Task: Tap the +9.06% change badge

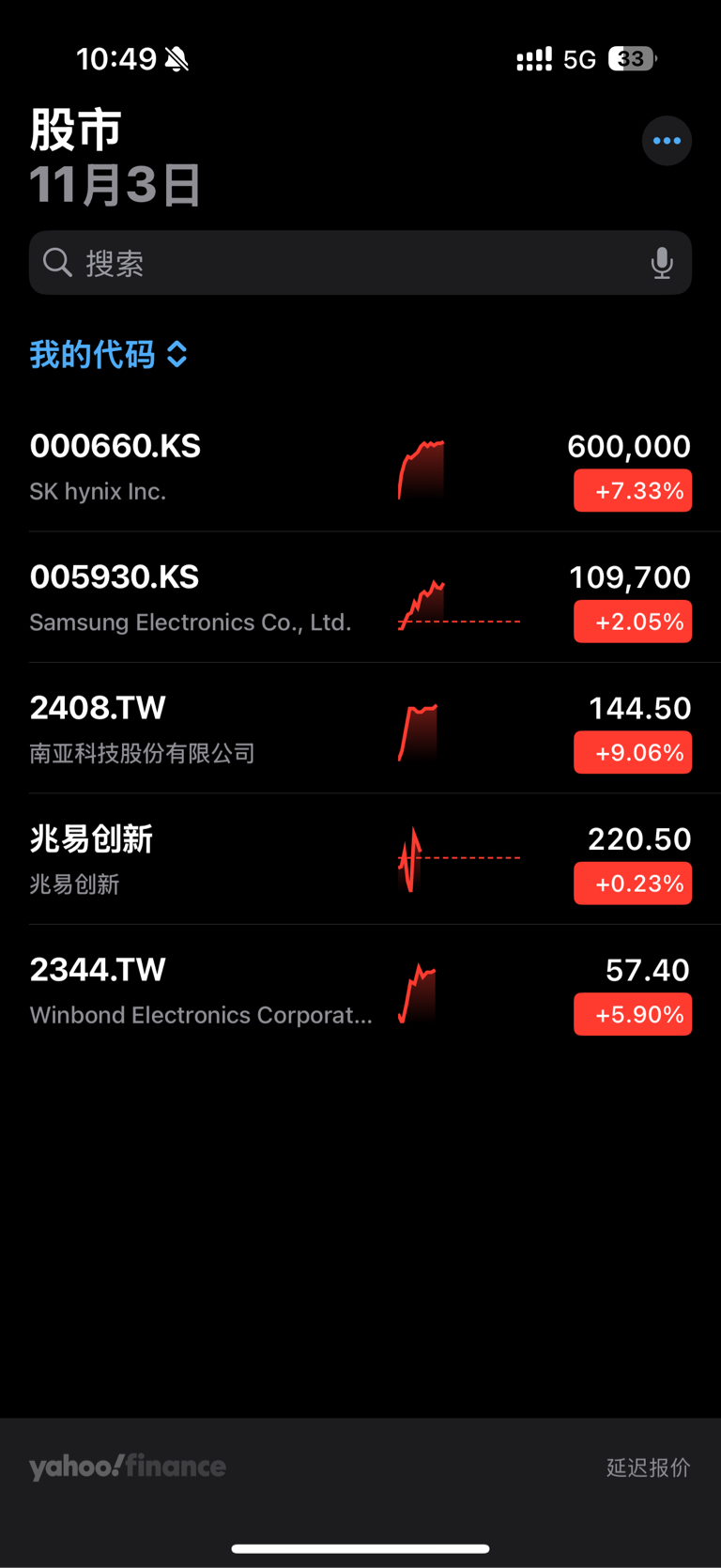Action: (x=633, y=752)
